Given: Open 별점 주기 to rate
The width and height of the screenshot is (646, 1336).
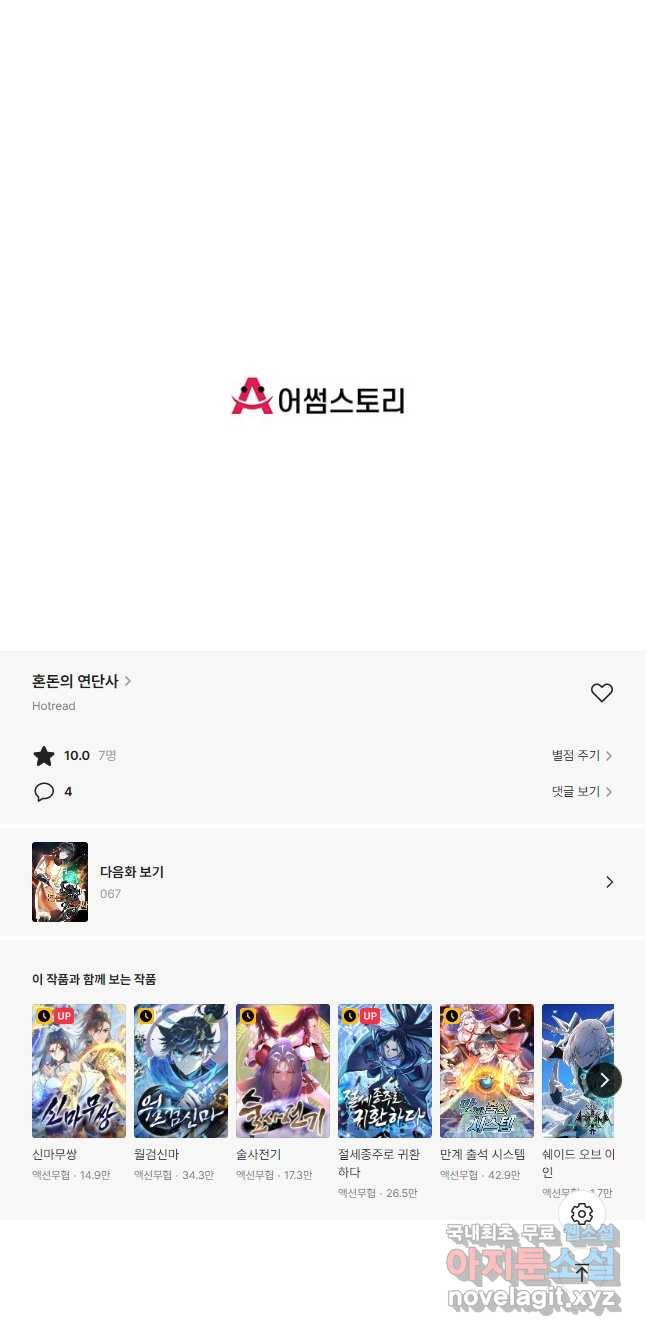Looking at the screenshot, I should click(581, 756).
